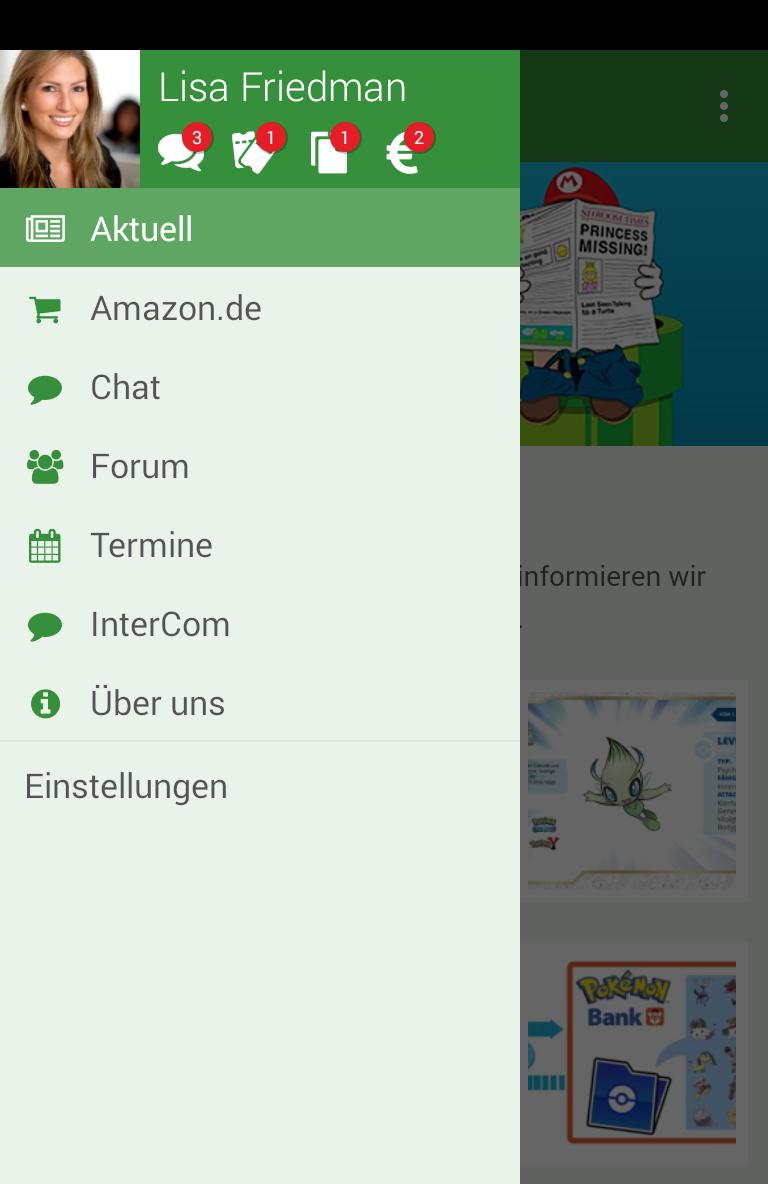The height and width of the screenshot is (1184, 768).
Task: Tap Lisa Friedman's profile photo
Action: [x=69, y=118]
